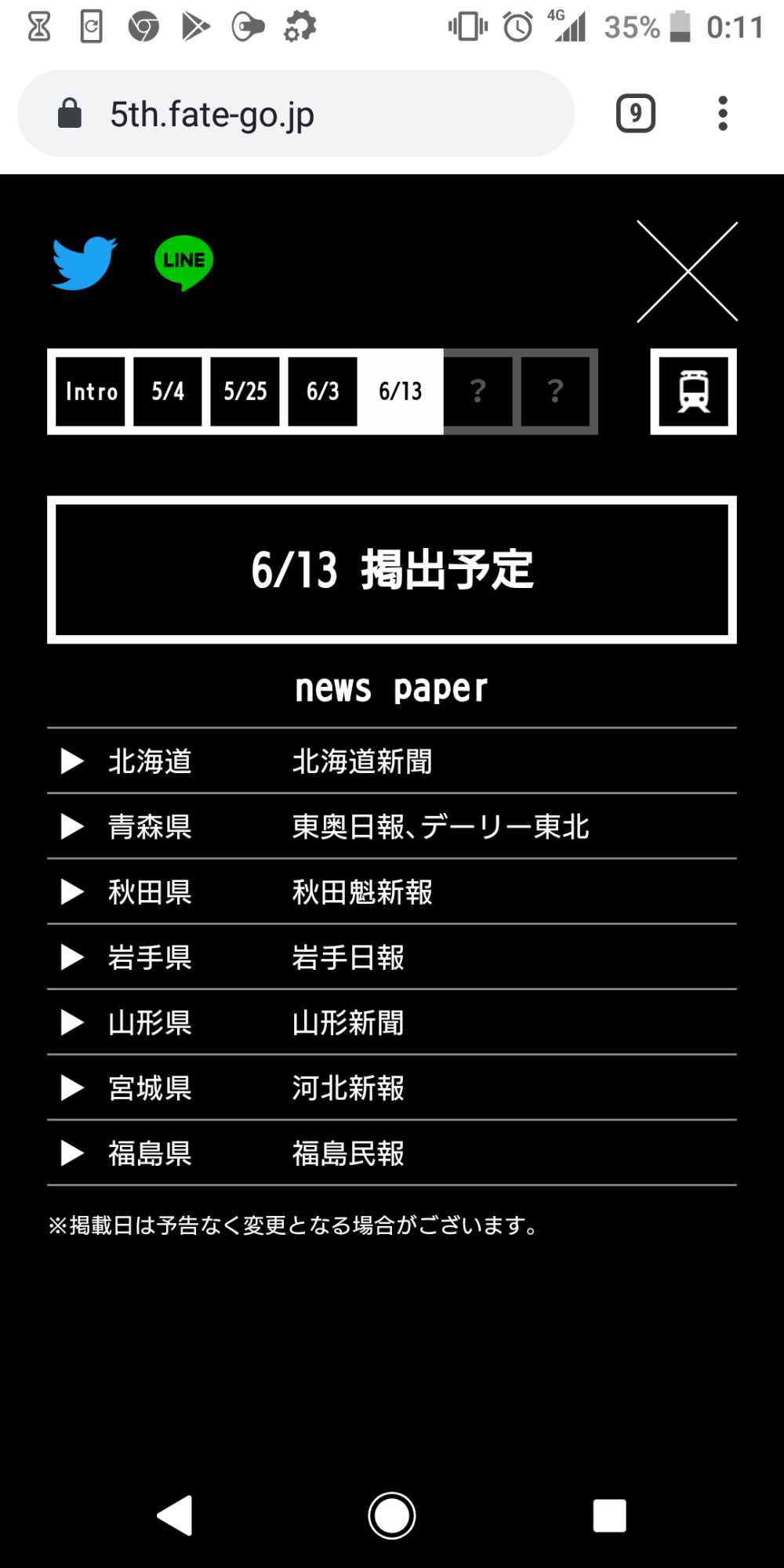Switch to the Intro tab

coord(91,391)
